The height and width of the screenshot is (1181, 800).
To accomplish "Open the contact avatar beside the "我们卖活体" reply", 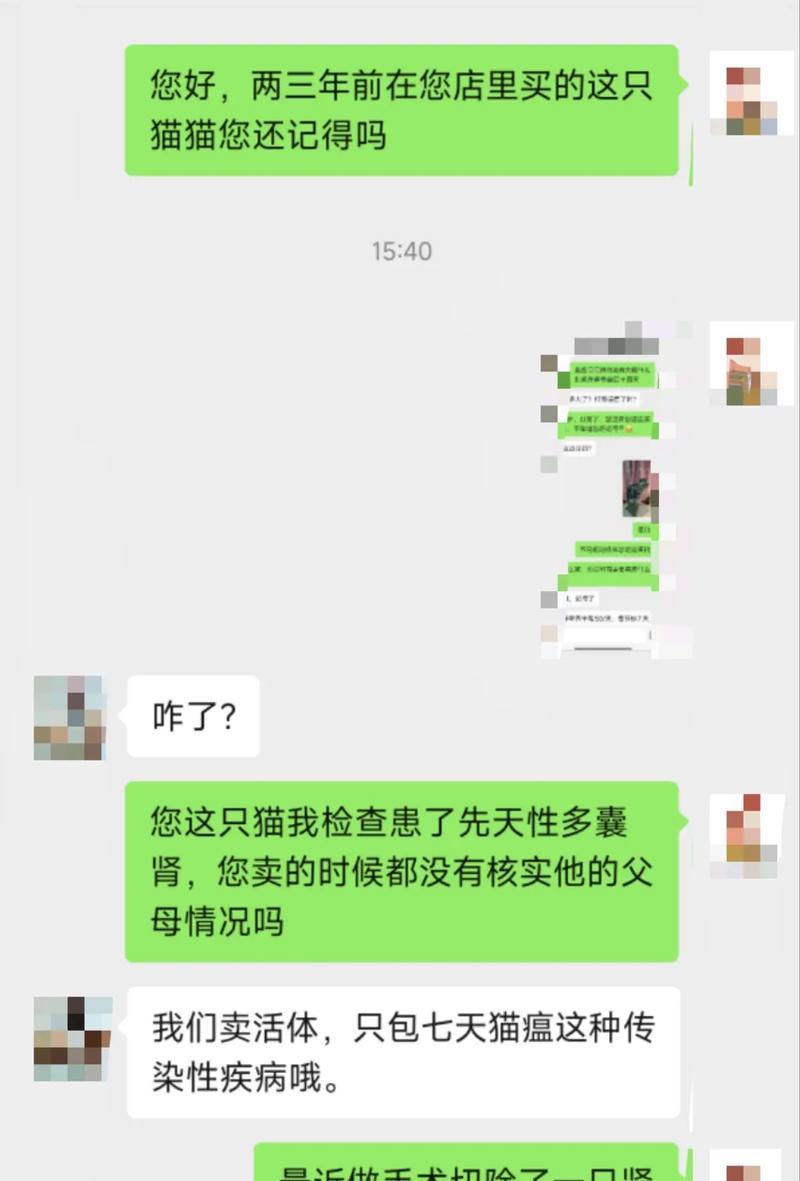I will click(70, 1038).
